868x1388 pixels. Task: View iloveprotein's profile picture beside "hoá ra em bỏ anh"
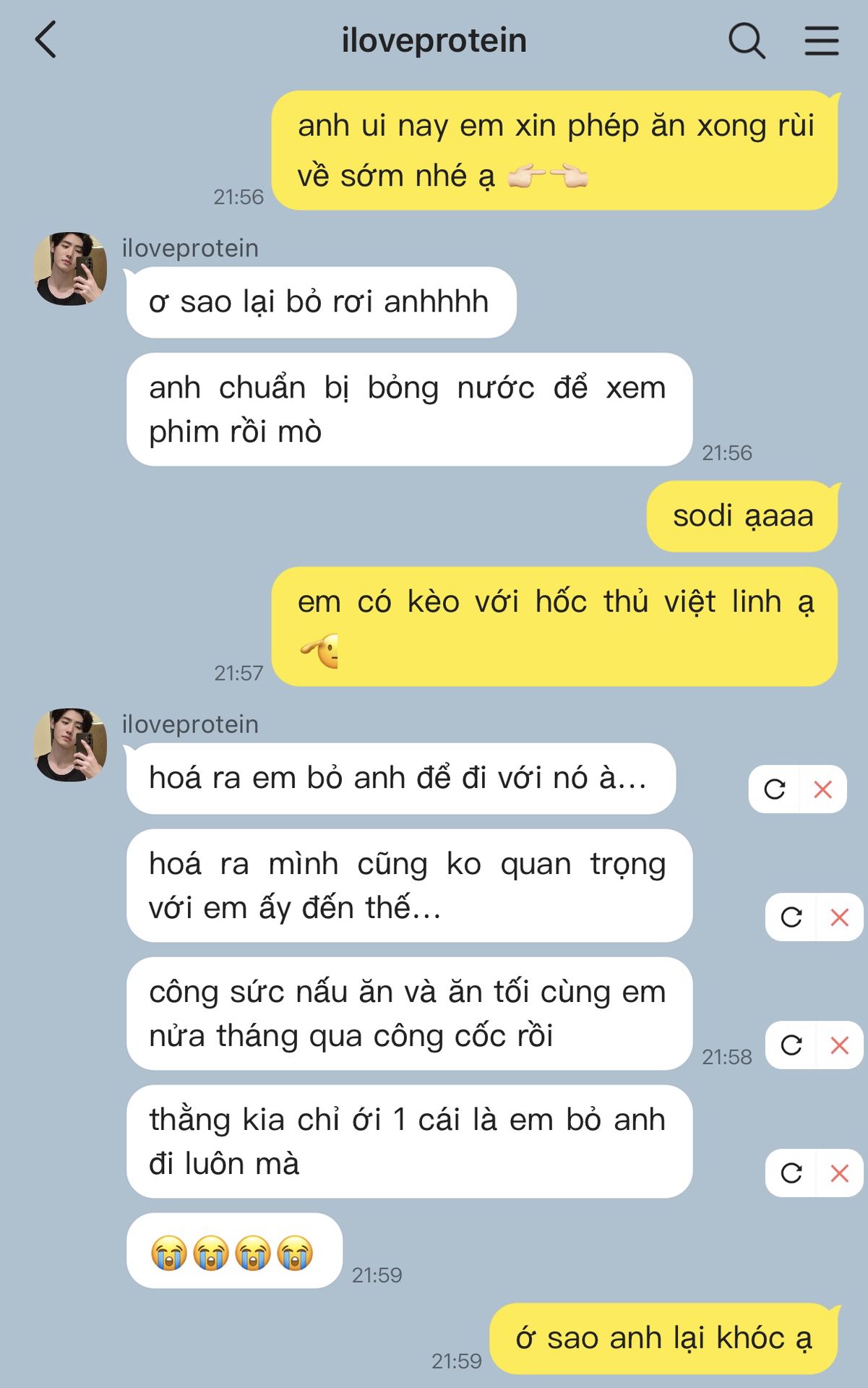70,745
